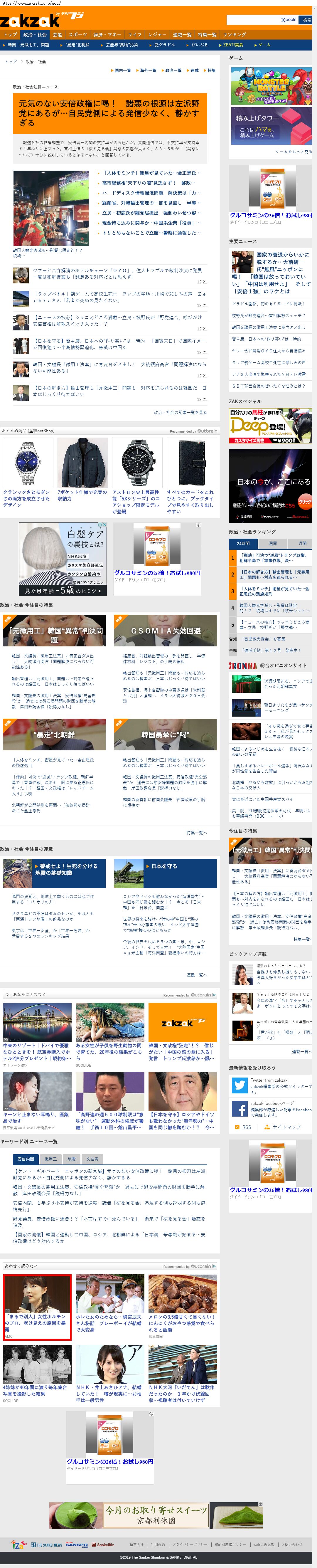Go to the トップ navigation tab

click(x=10, y=35)
